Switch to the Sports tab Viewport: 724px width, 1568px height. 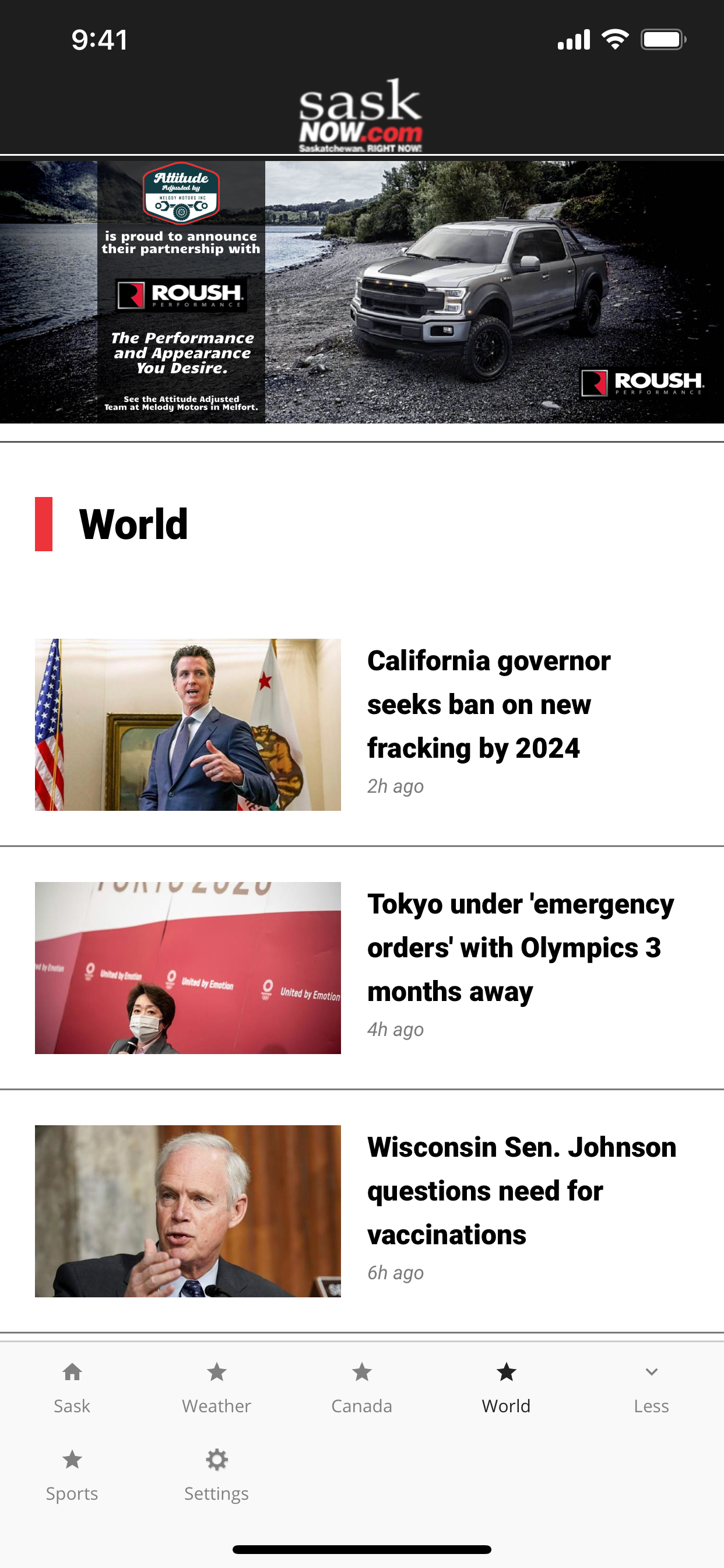point(72,1476)
